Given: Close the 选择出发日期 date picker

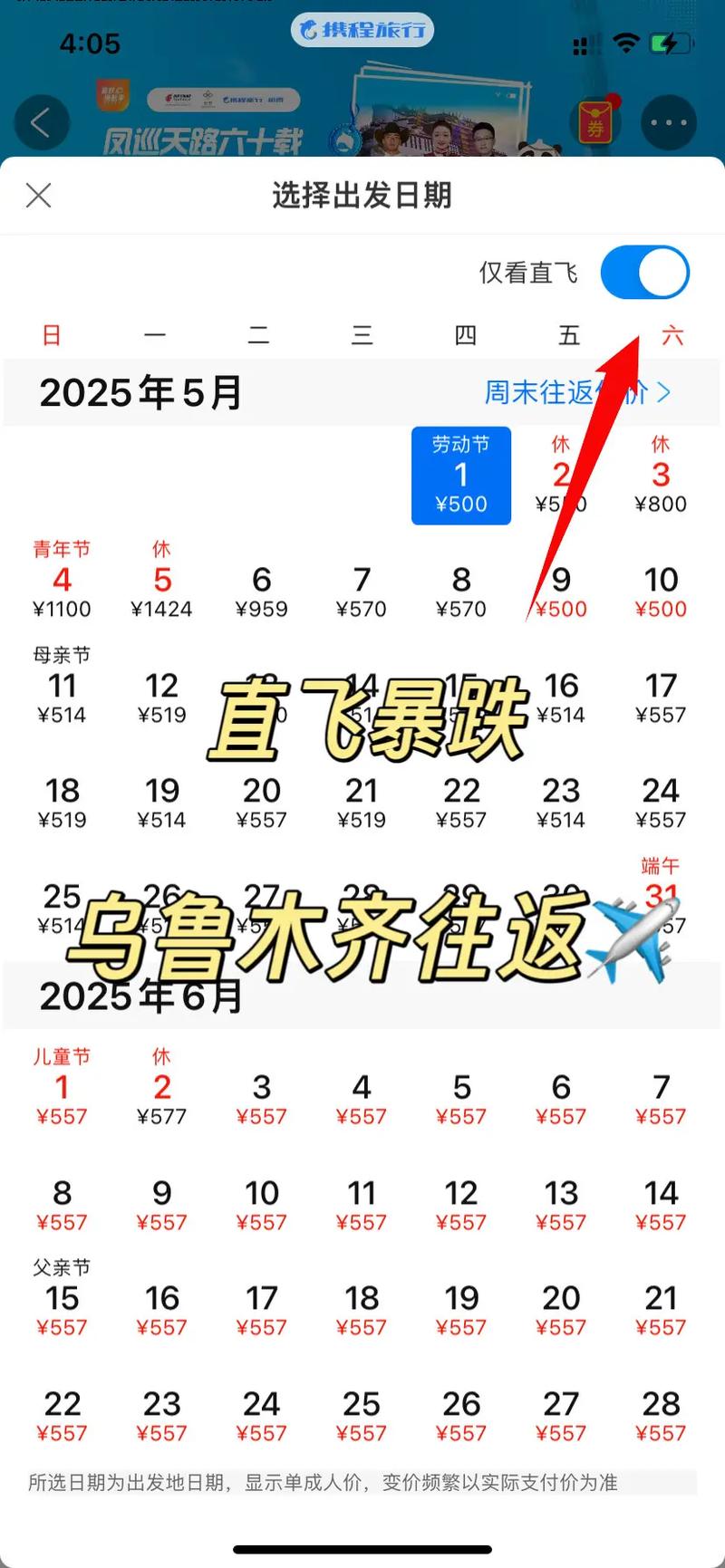Looking at the screenshot, I should 38,195.
